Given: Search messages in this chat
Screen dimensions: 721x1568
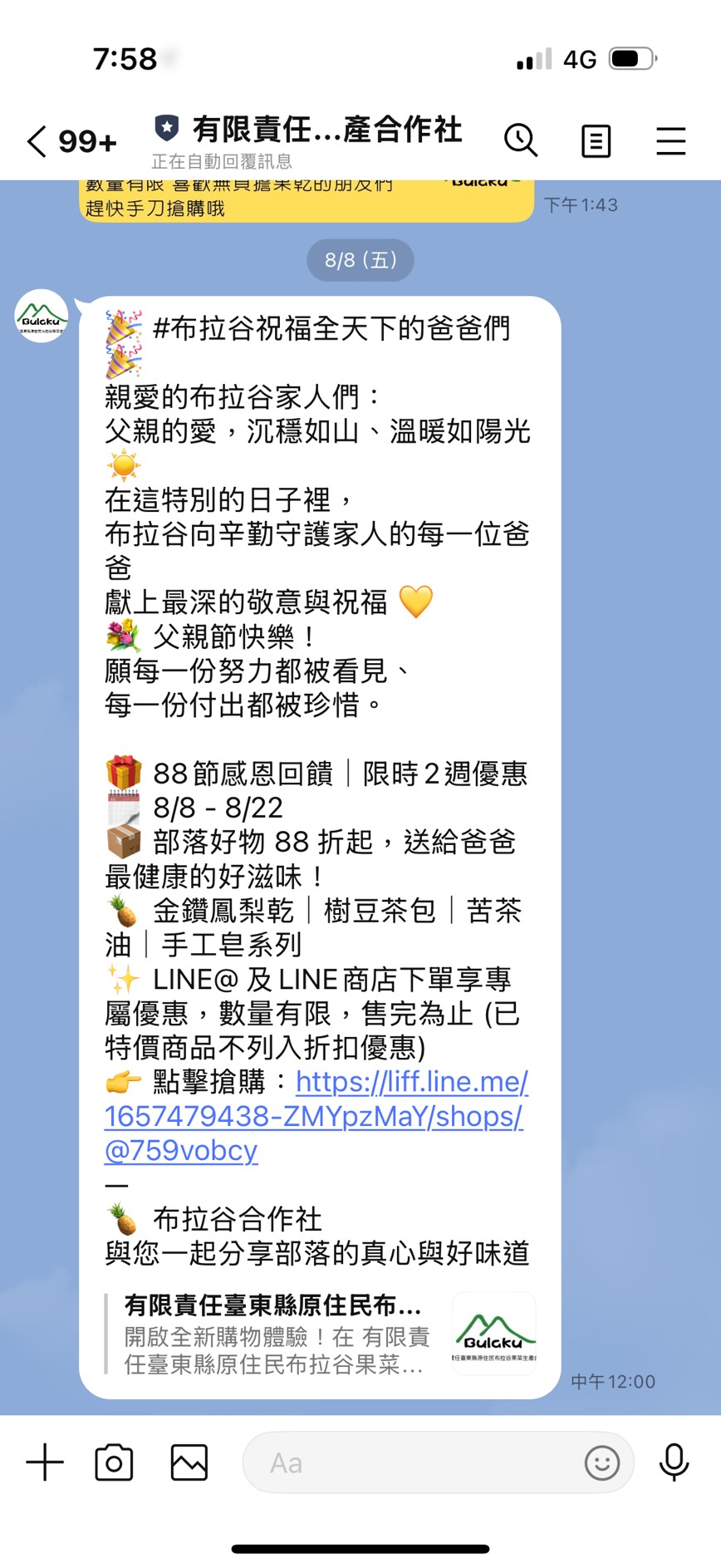Looking at the screenshot, I should (521, 140).
